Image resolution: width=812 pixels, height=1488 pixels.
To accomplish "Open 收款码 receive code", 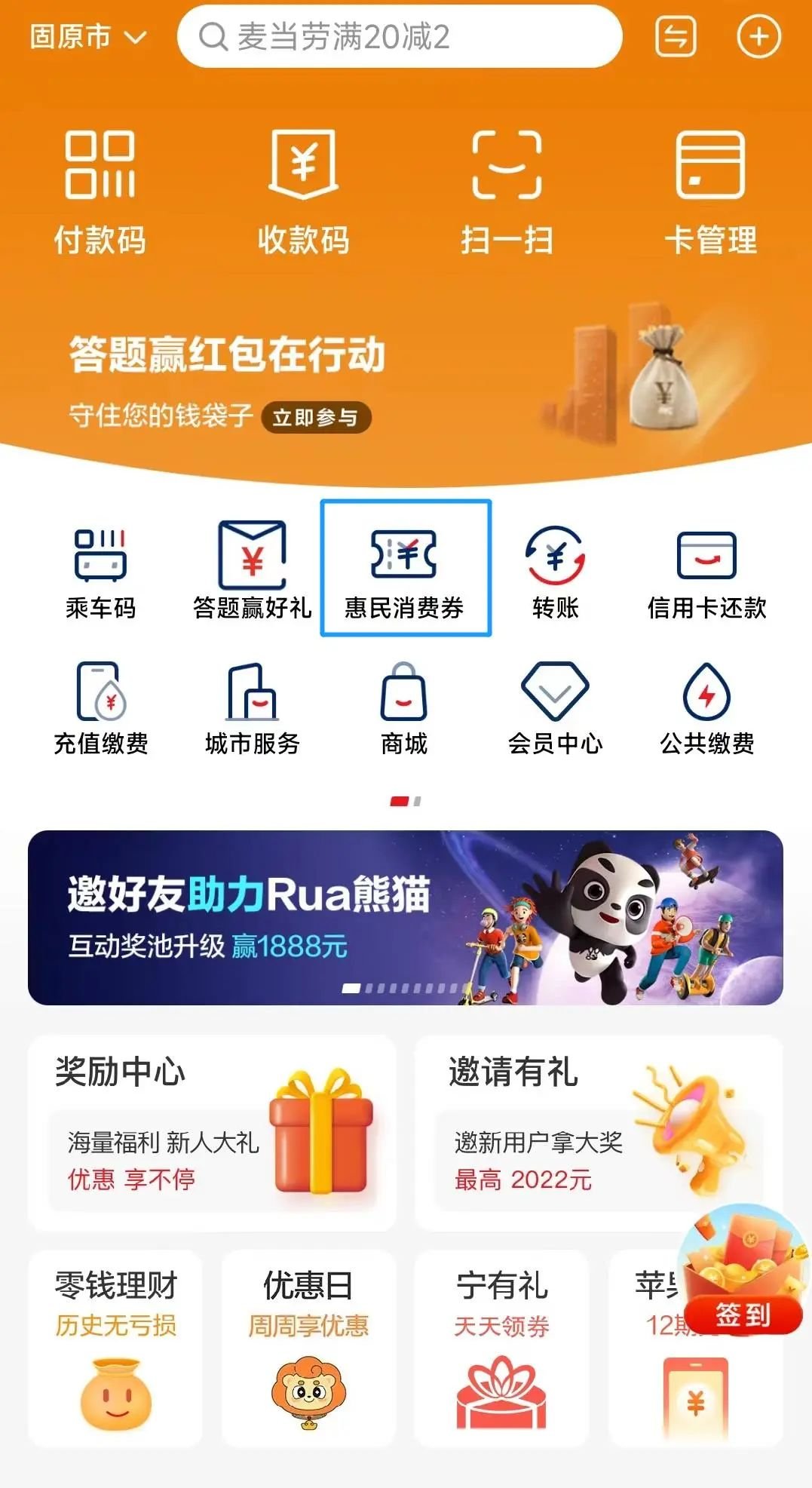I will point(303,192).
